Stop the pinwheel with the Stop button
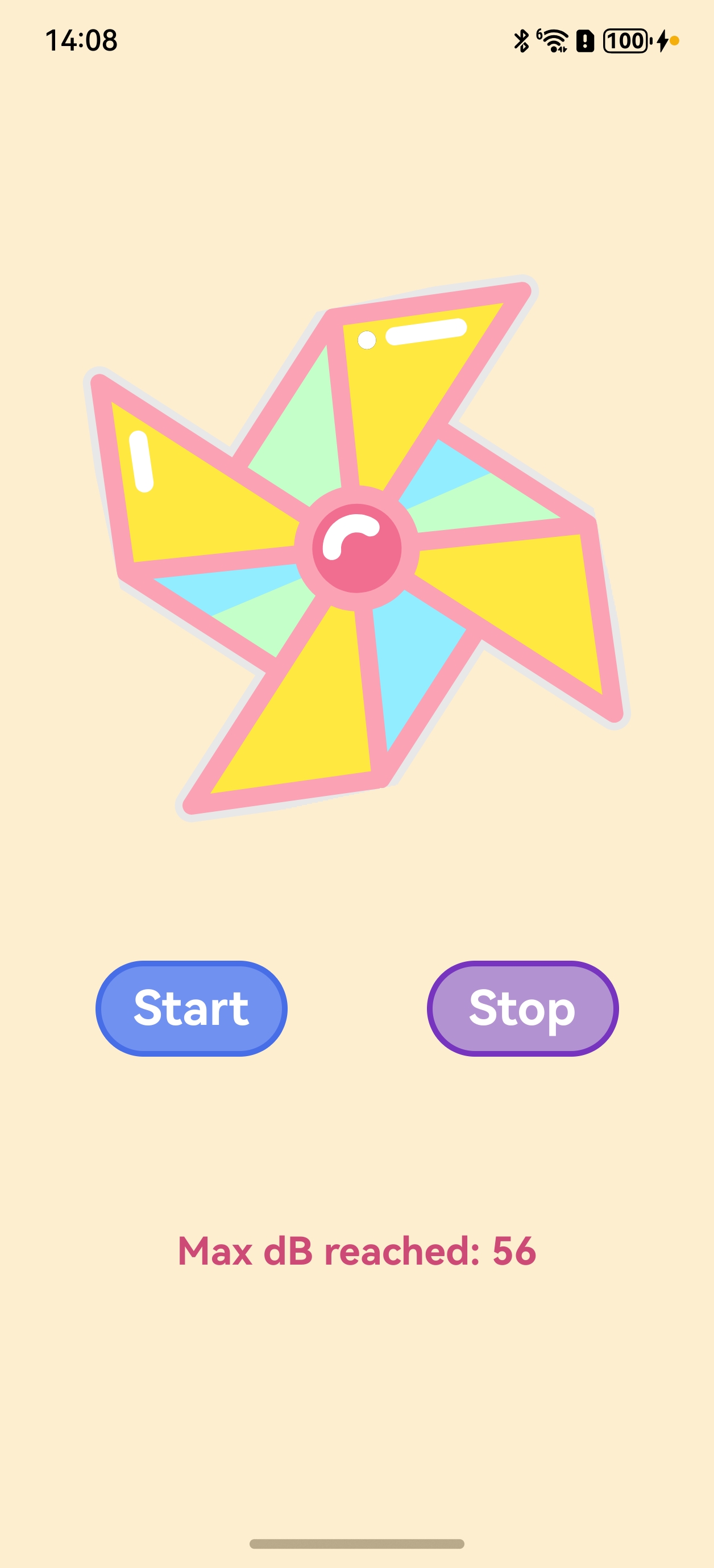The width and height of the screenshot is (714, 1568). tap(522, 1008)
